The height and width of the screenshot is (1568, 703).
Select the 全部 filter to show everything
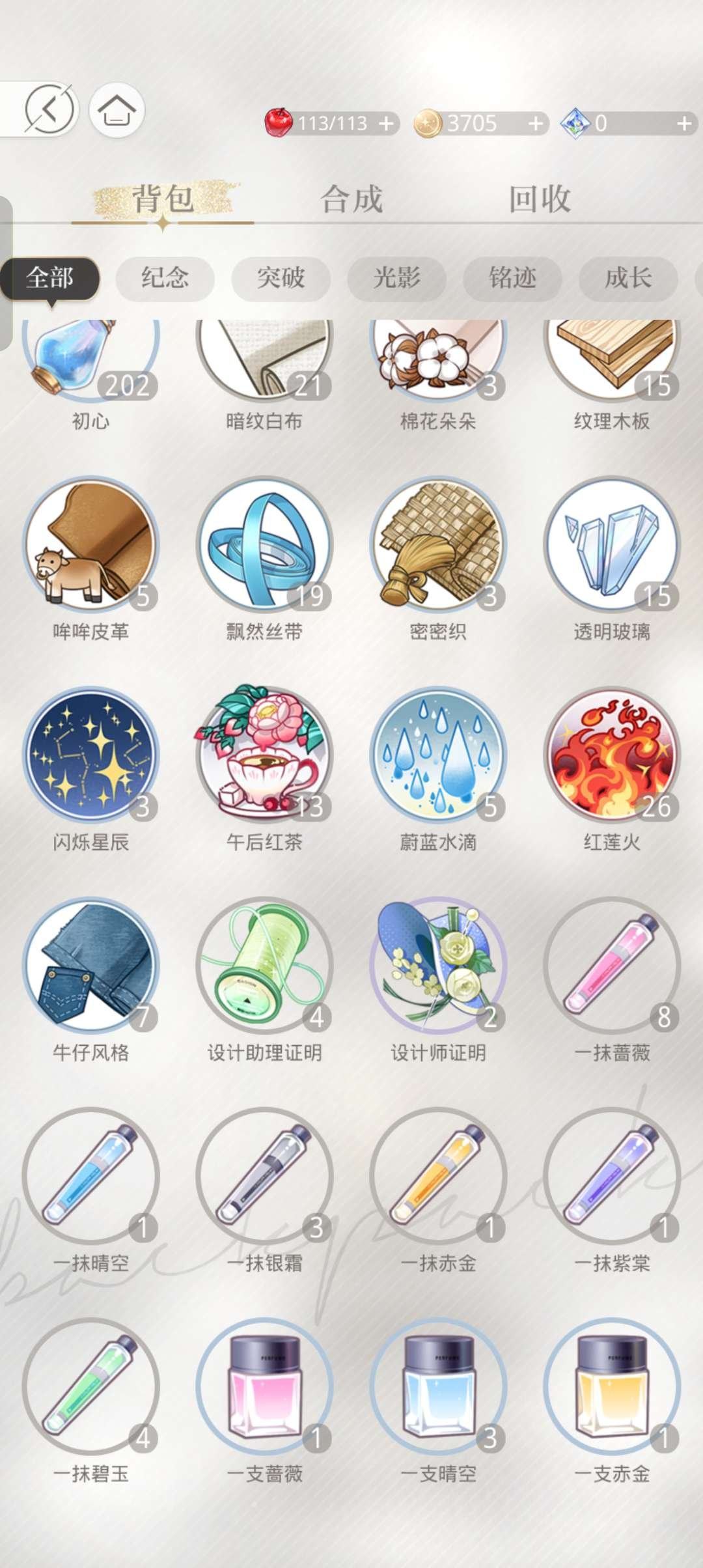51,277
